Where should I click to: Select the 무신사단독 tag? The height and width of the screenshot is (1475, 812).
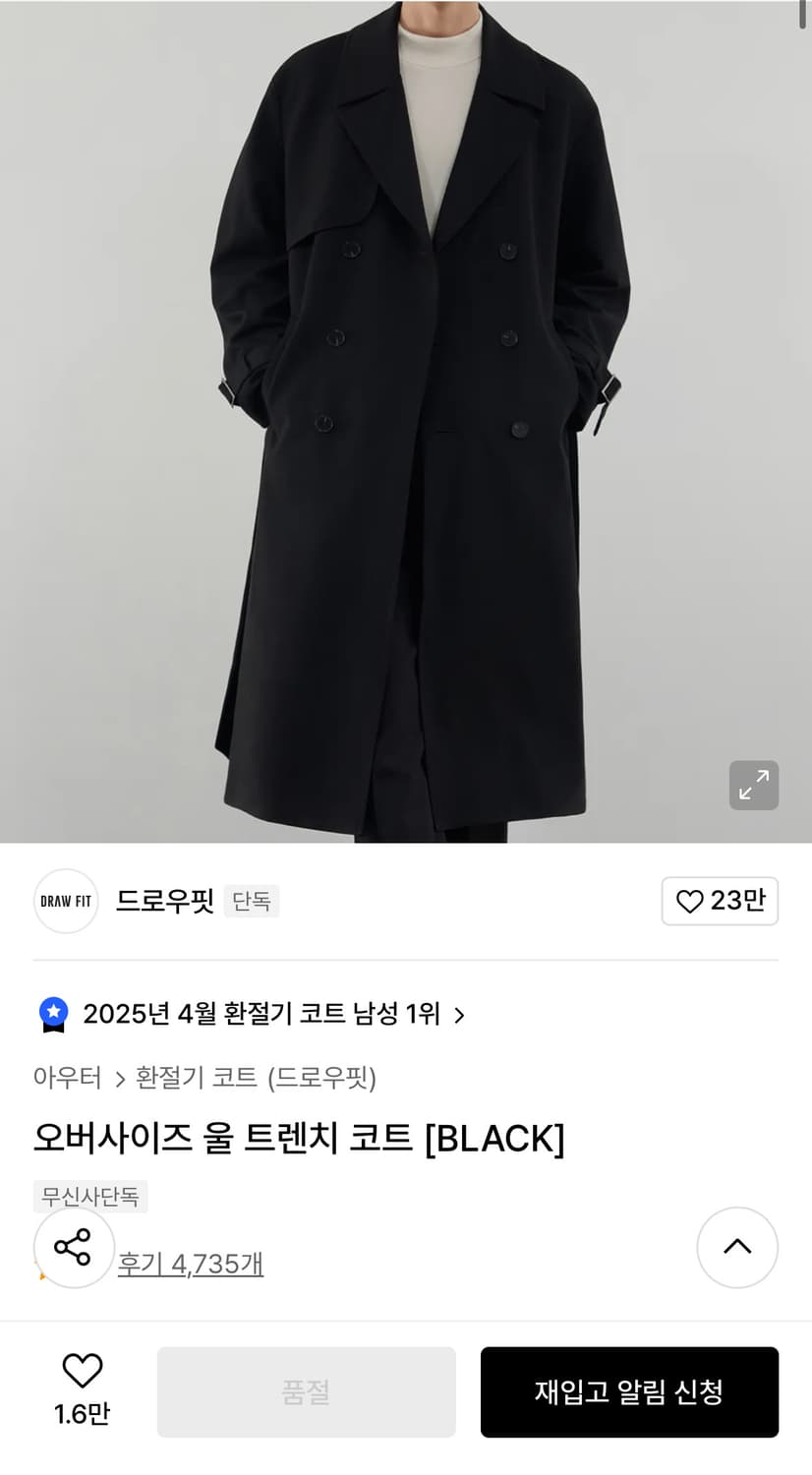[88, 1196]
